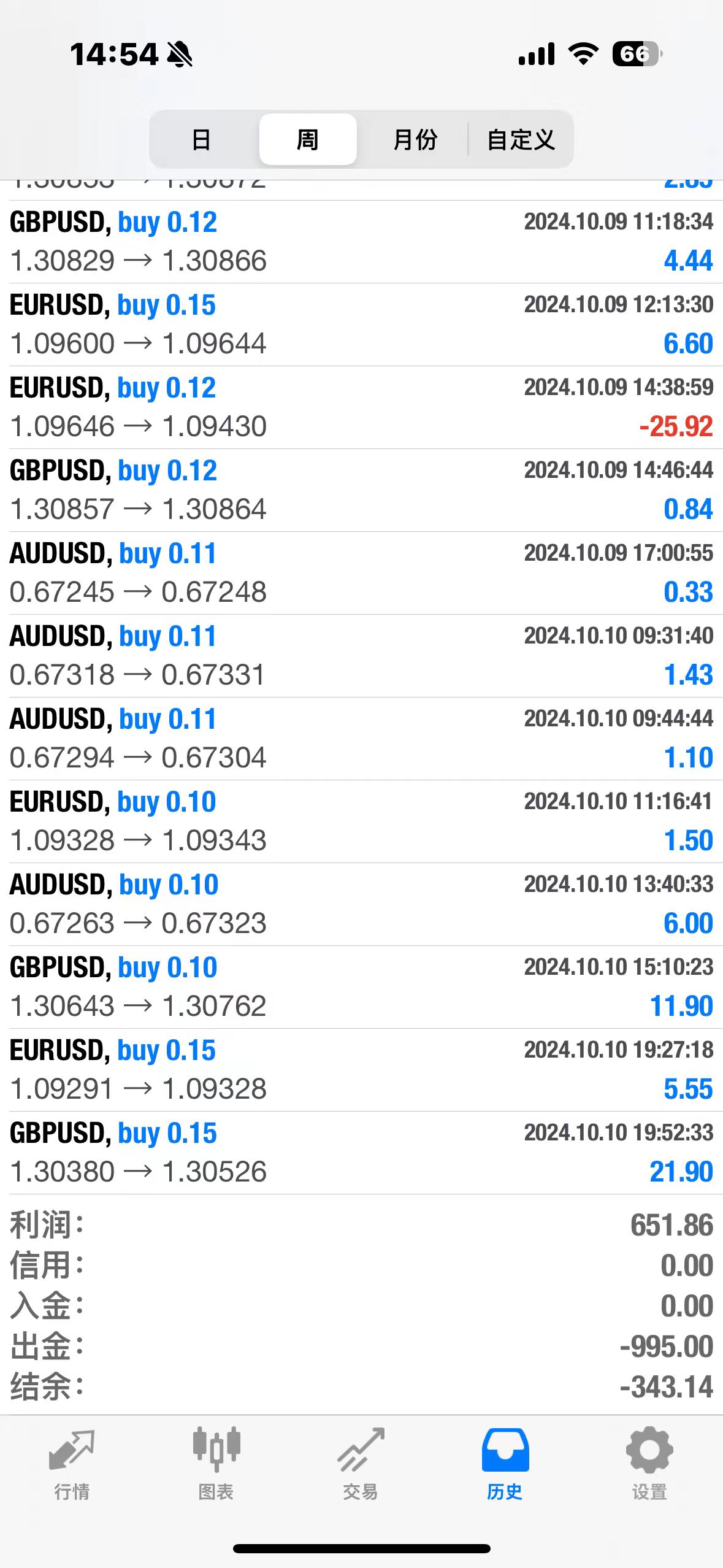Expand EURUSD trade closed at 19:27:18
Image resolution: width=723 pixels, height=1568 pixels.
(x=361, y=1070)
